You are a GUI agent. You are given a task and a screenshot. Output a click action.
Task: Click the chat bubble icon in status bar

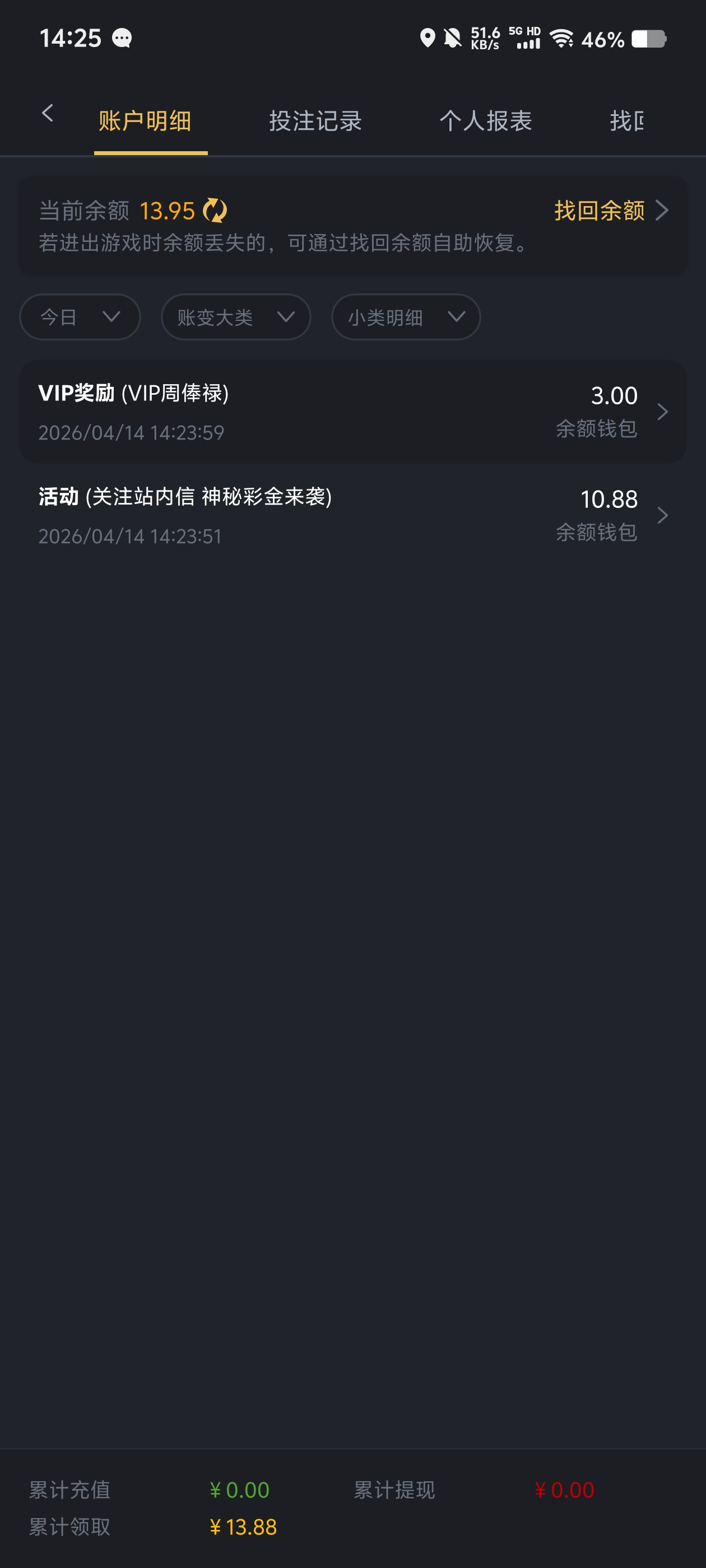point(122,38)
